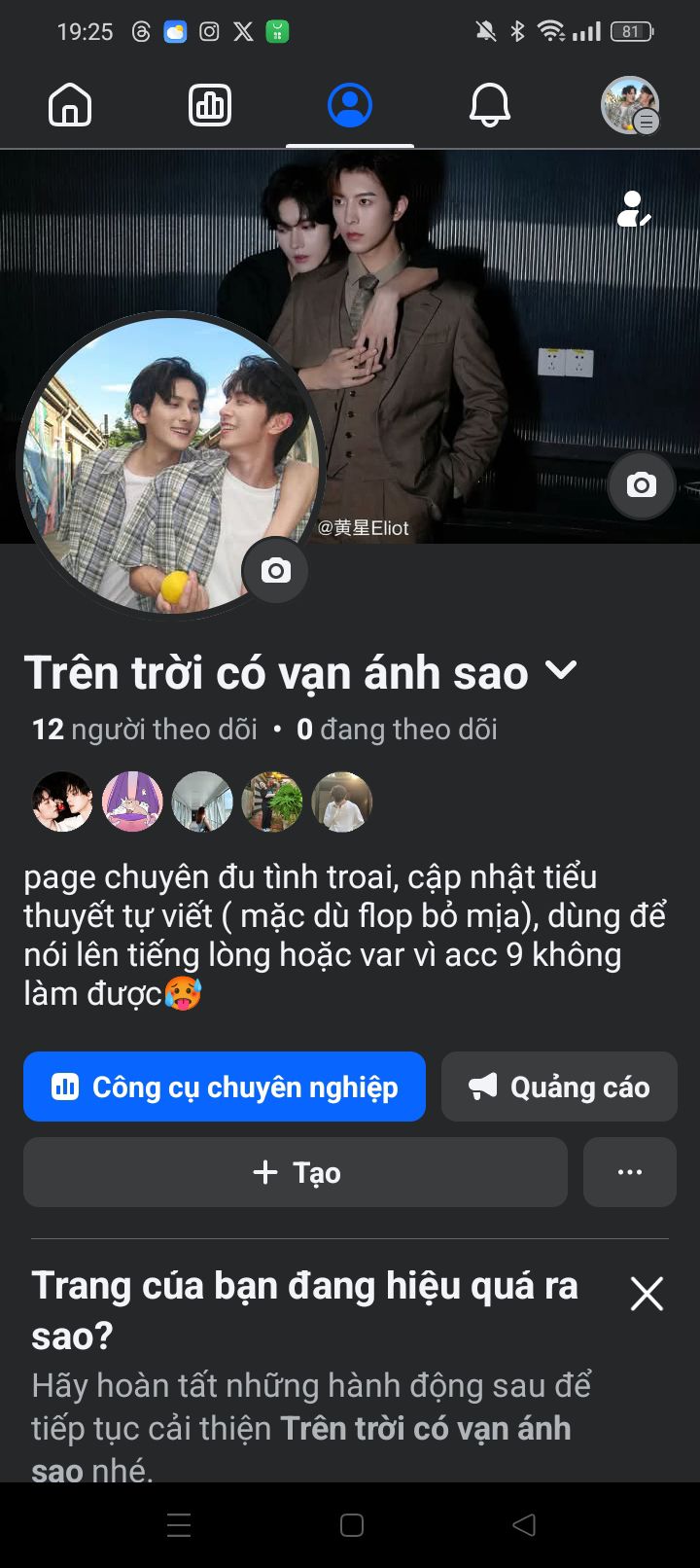The height and width of the screenshot is (1568, 700).
Task: Open the professional dashboard tab
Action: pos(210,105)
